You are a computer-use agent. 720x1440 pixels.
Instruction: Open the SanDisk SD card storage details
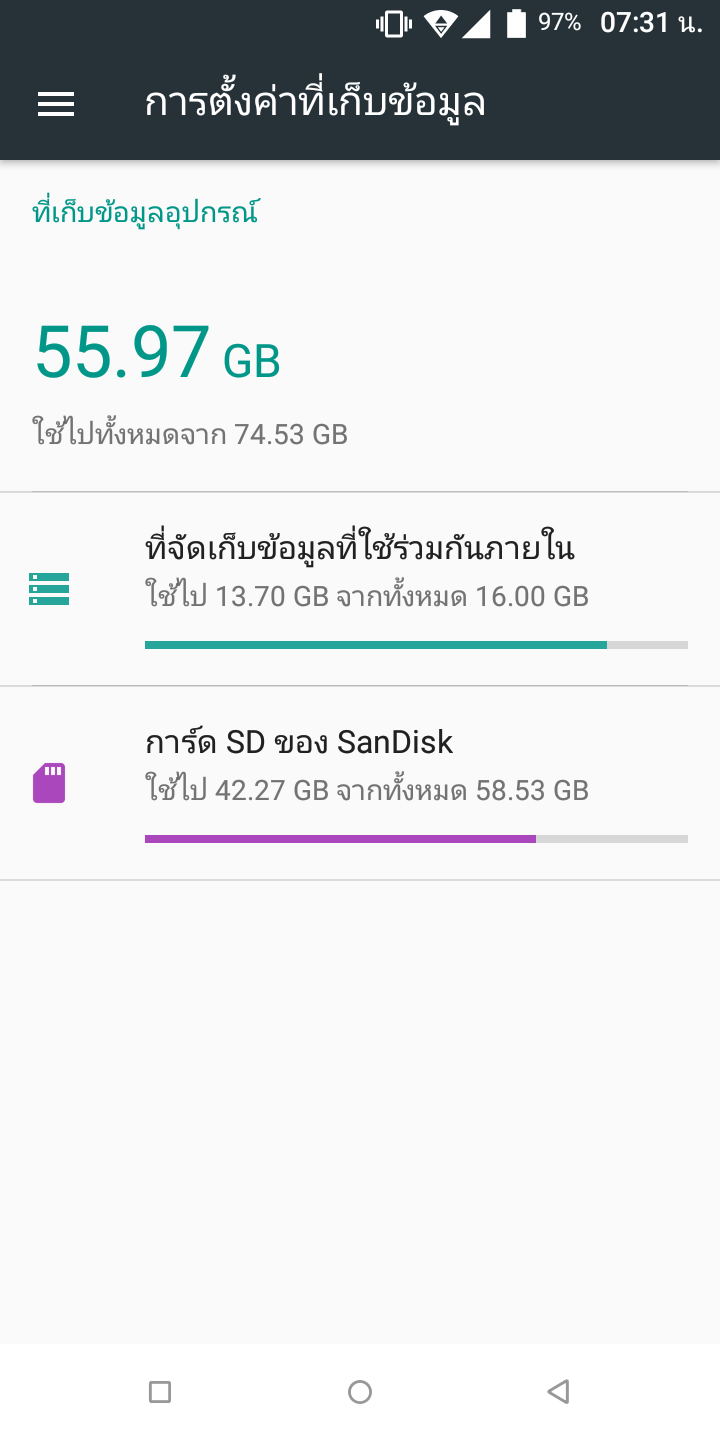[x=360, y=783]
